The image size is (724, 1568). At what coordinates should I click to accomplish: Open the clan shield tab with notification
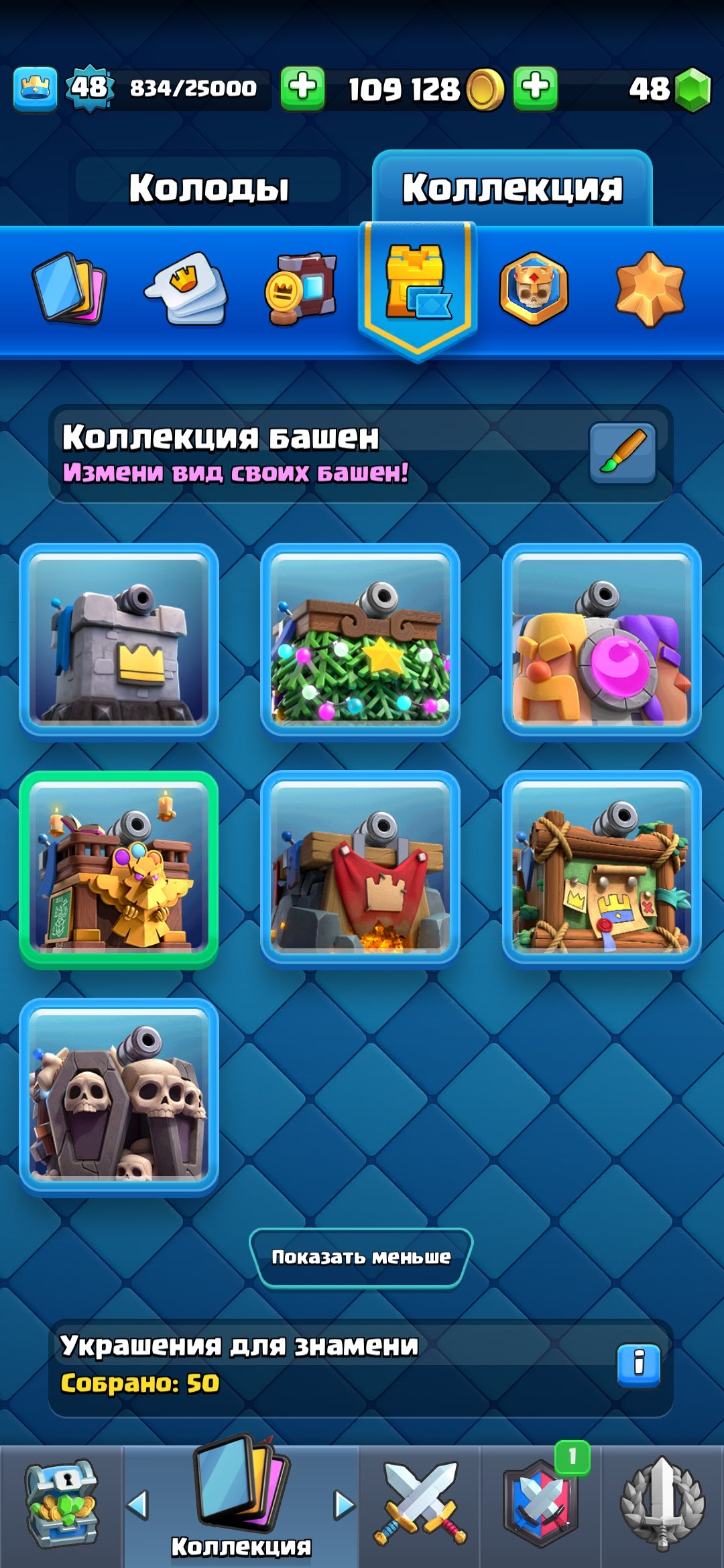pyautogui.click(x=541, y=1506)
